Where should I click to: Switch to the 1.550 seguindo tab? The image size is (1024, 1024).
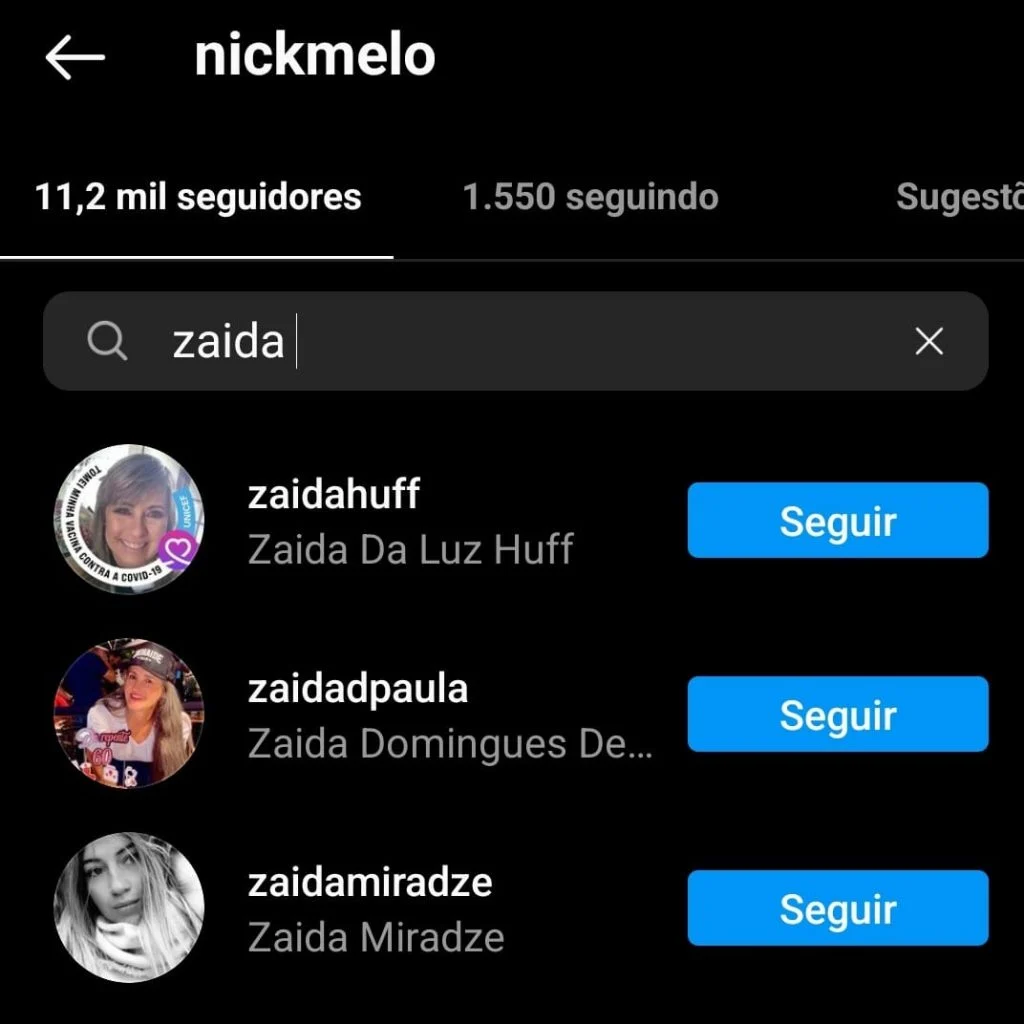tap(590, 197)
